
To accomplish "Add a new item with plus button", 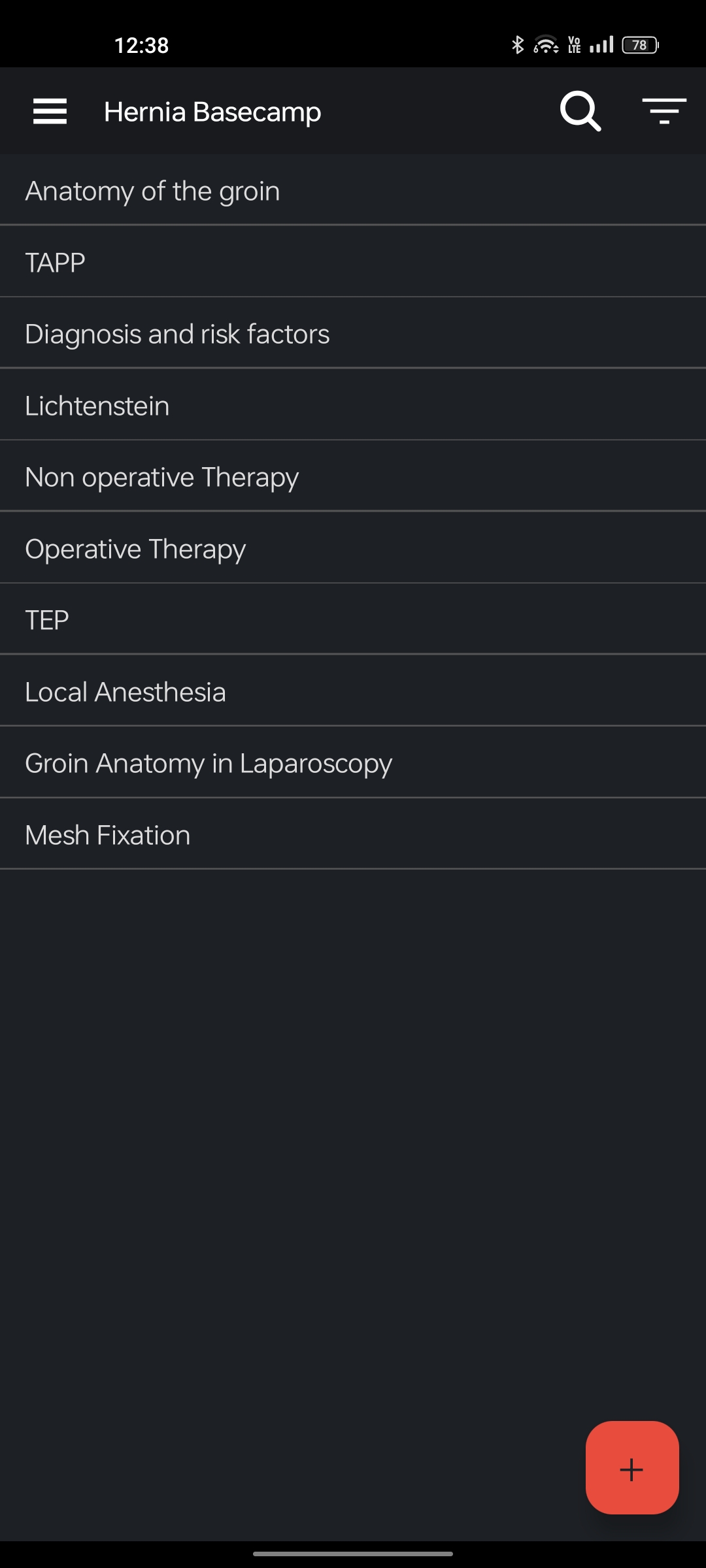I will pos(631,1467).
